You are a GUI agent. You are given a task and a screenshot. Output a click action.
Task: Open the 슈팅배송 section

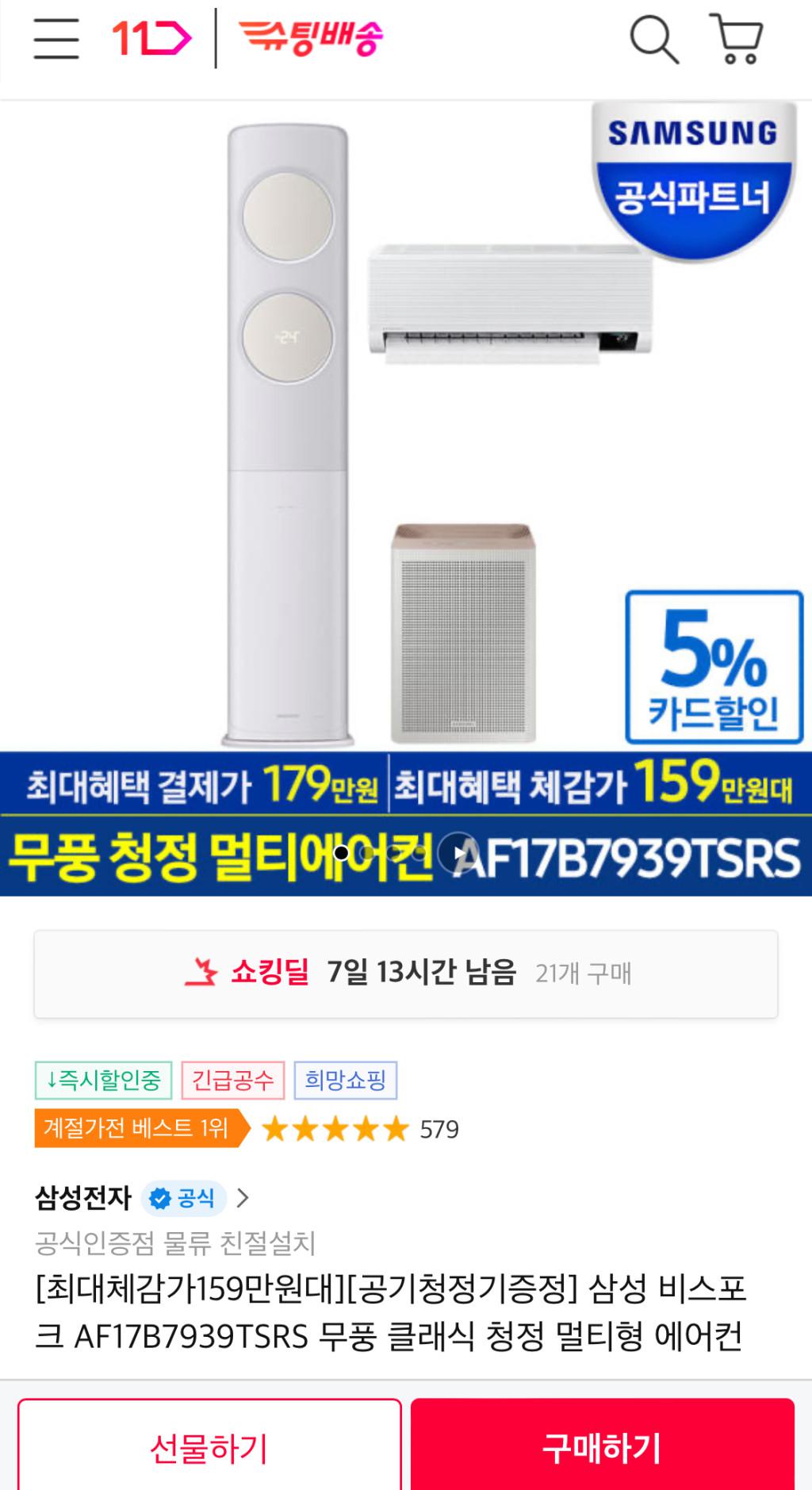pos(311,38)
